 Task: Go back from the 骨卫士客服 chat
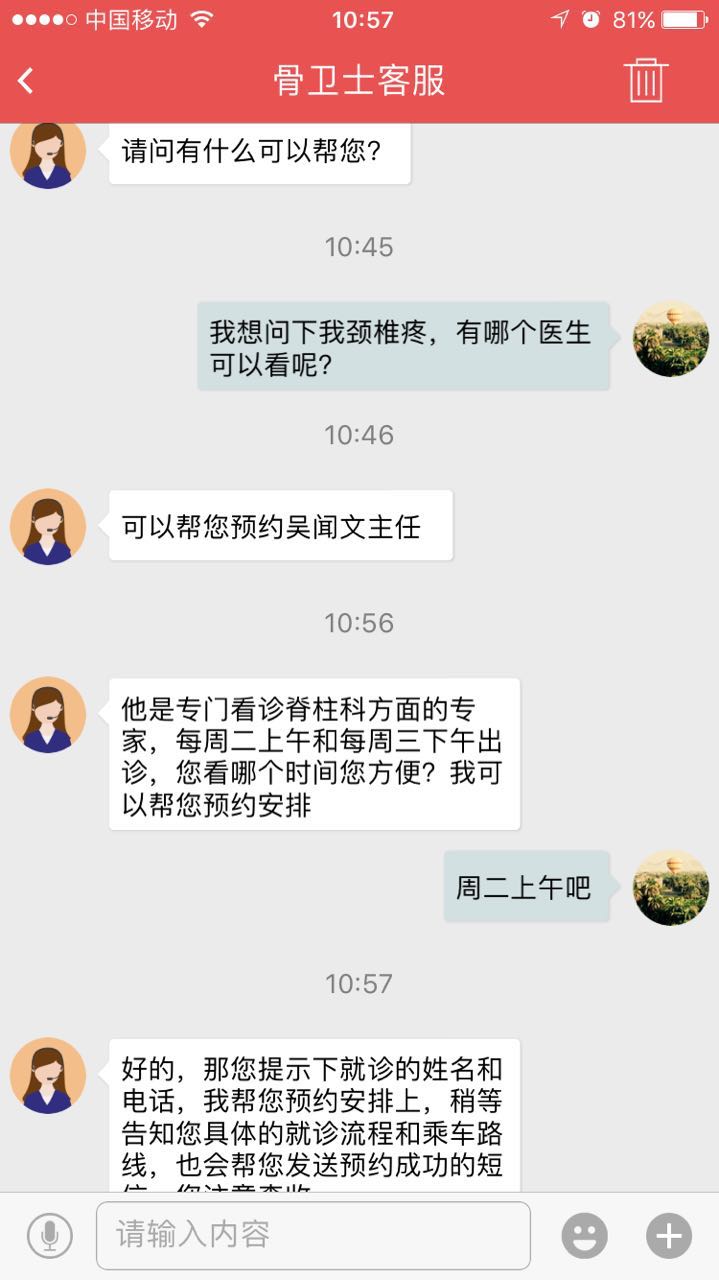coord(27,81)
